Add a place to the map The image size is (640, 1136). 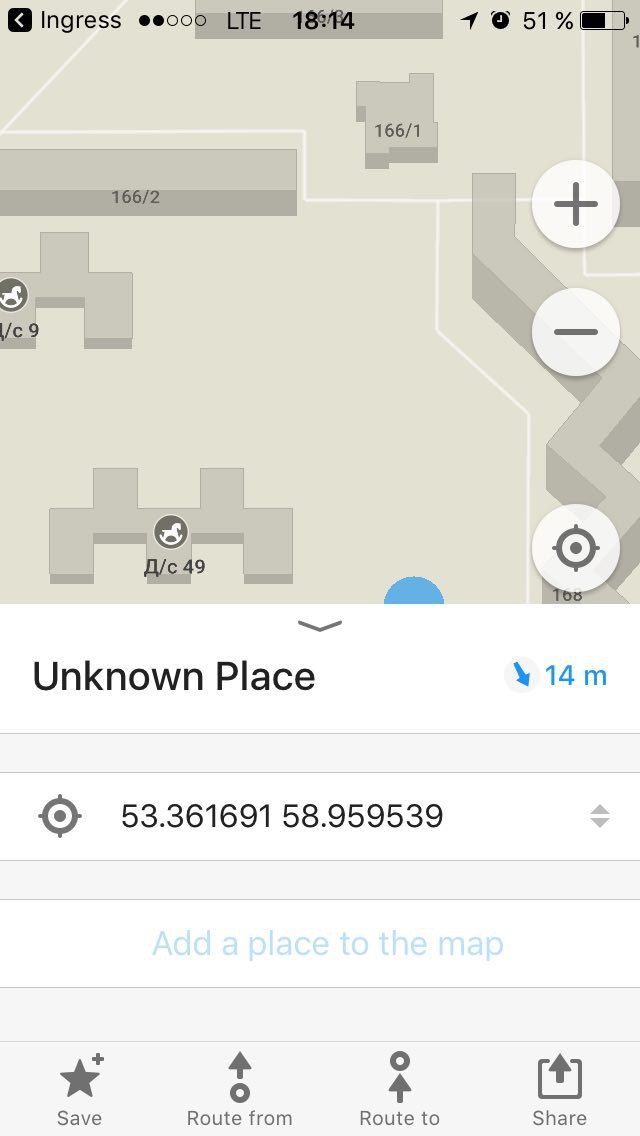click(328, 943)
